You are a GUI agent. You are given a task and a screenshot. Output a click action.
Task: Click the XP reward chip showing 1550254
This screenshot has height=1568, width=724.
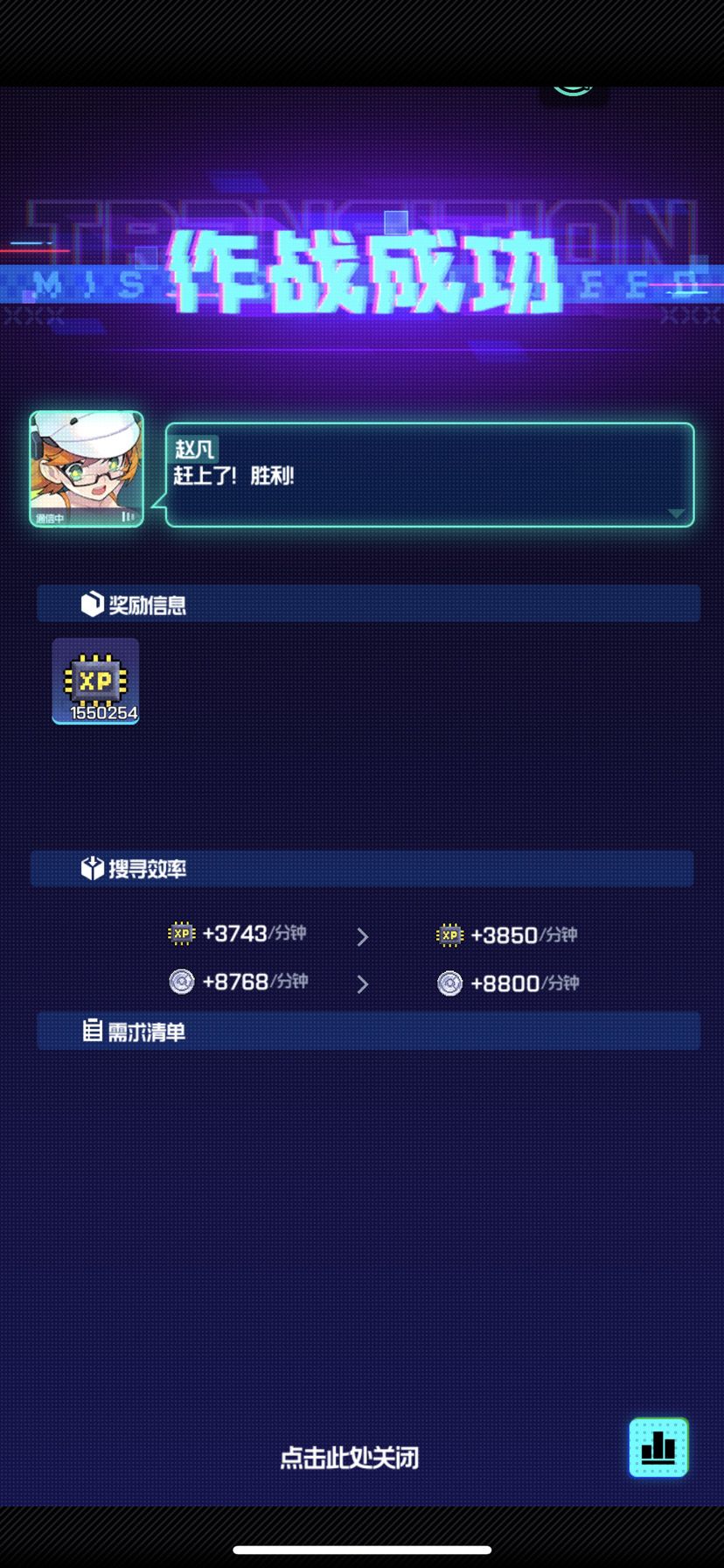94,682
